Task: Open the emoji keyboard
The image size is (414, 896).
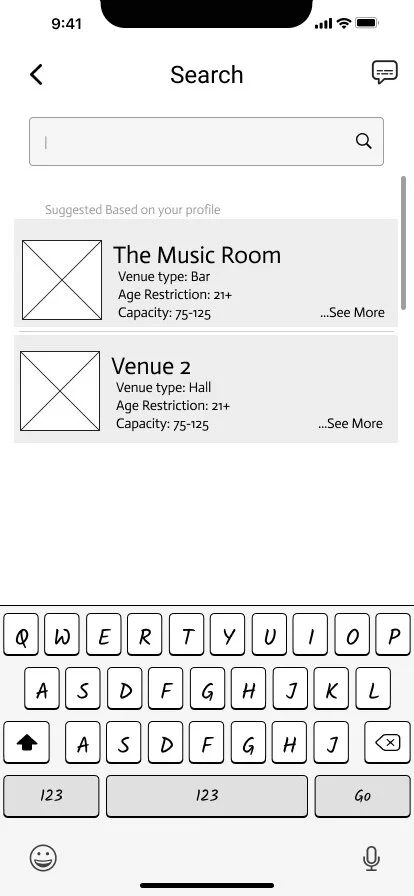Action: 43,858
